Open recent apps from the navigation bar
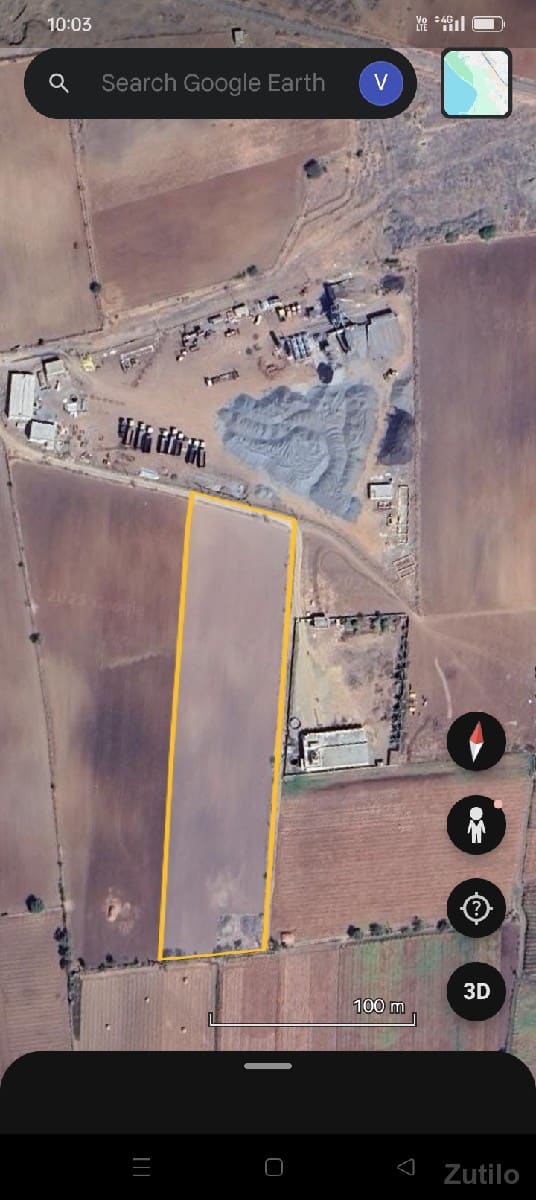 [x=142, y=1167]
